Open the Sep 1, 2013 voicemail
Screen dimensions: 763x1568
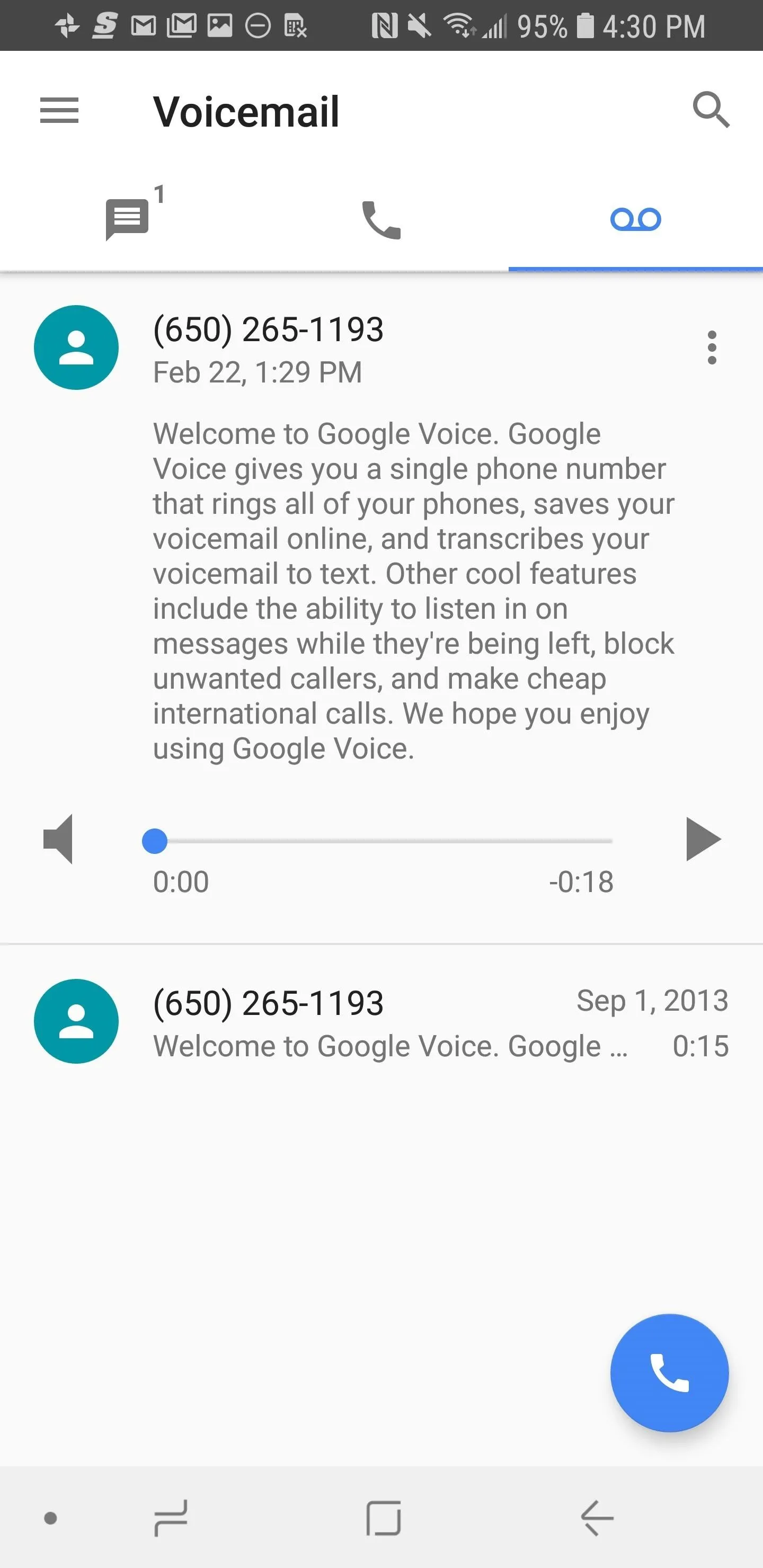click(381, 1021)
